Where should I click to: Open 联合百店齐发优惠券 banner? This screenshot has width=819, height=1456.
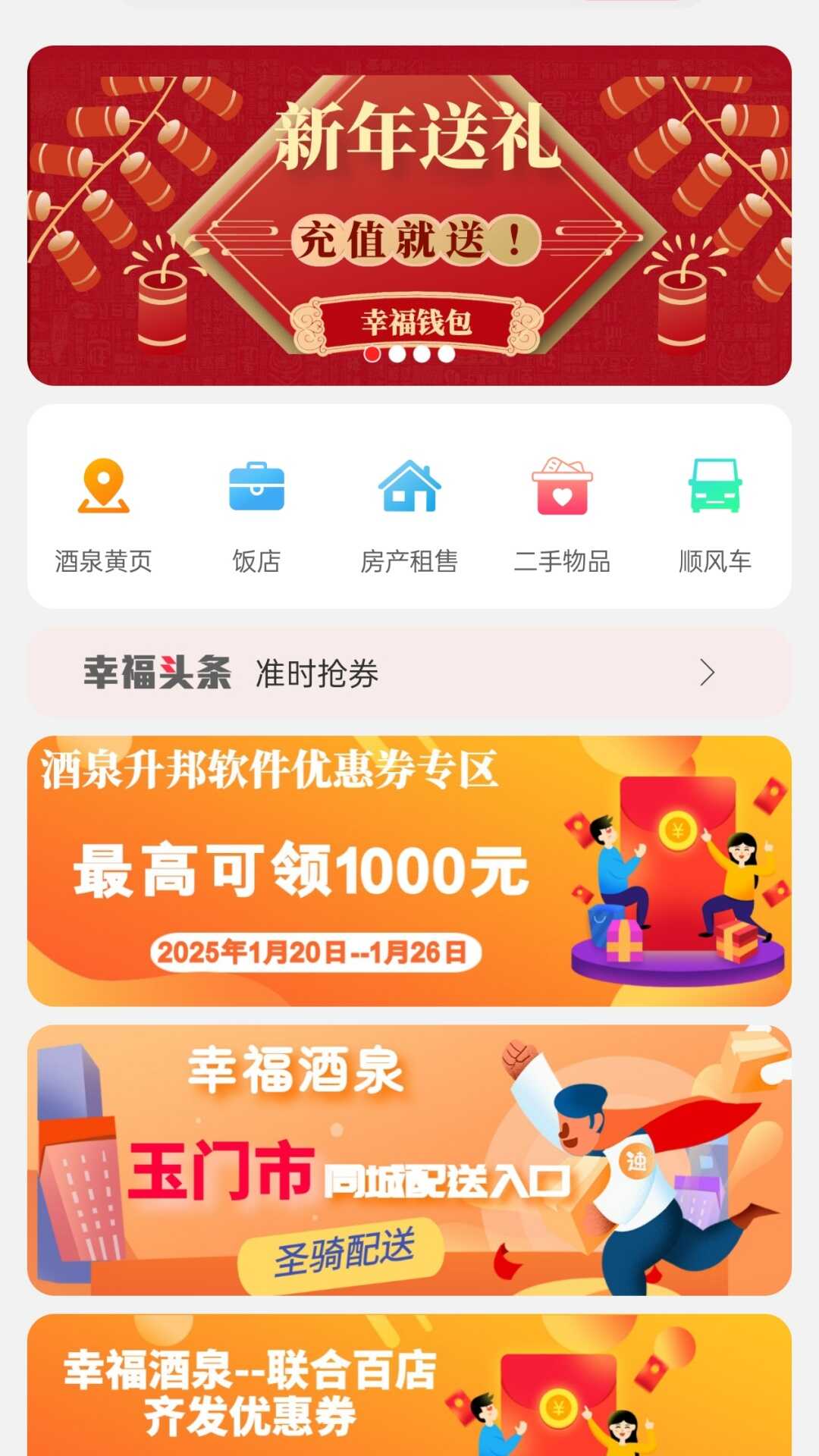point(409,1388)
